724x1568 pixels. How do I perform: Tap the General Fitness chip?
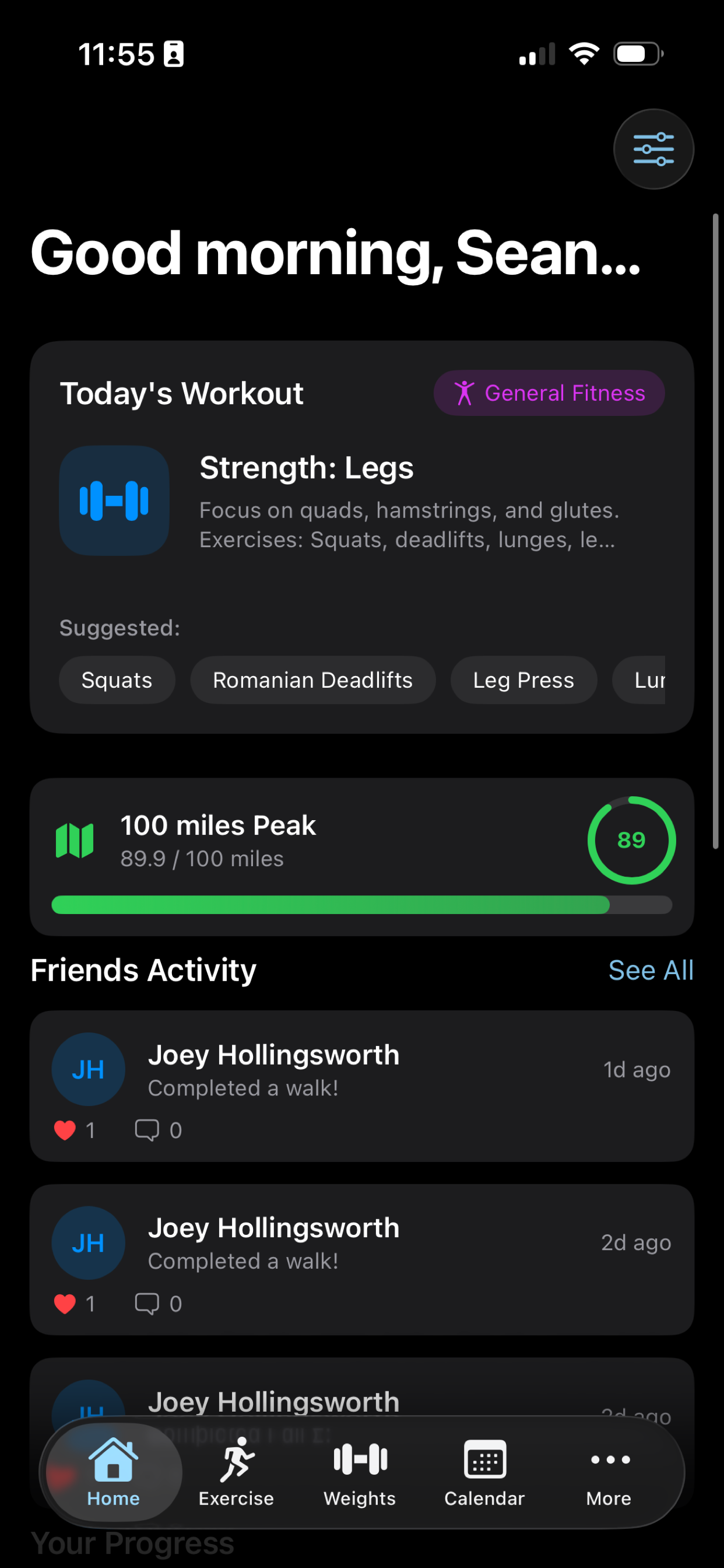tap(549, 393)
